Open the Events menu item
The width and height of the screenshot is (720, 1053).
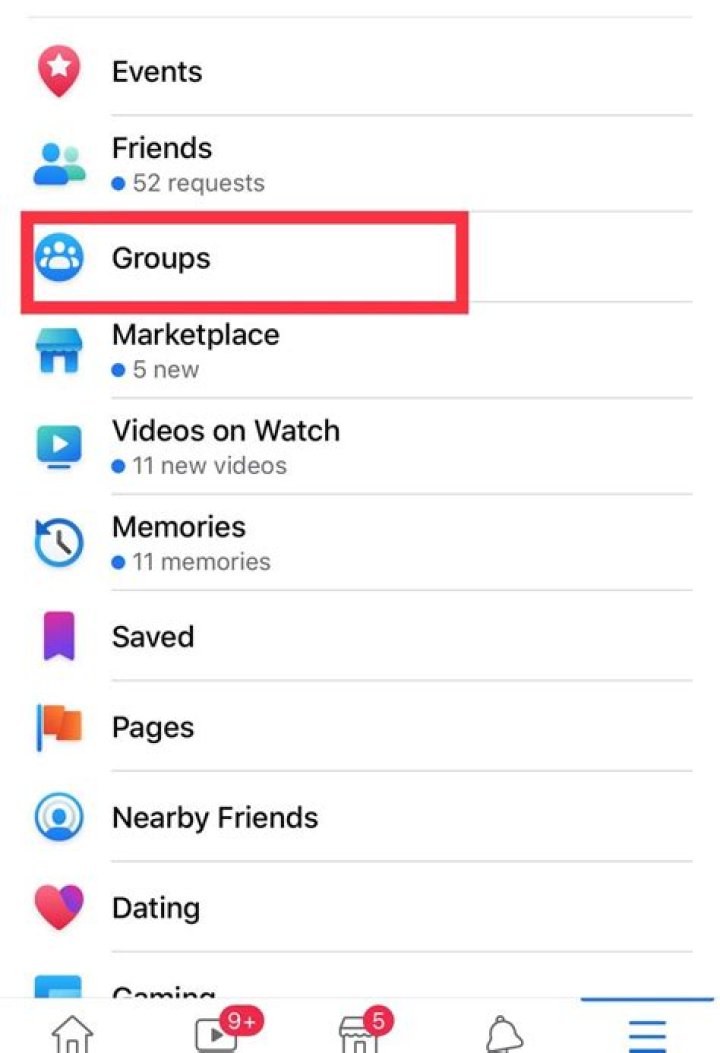pyautogui.click(x=157, y=72)
